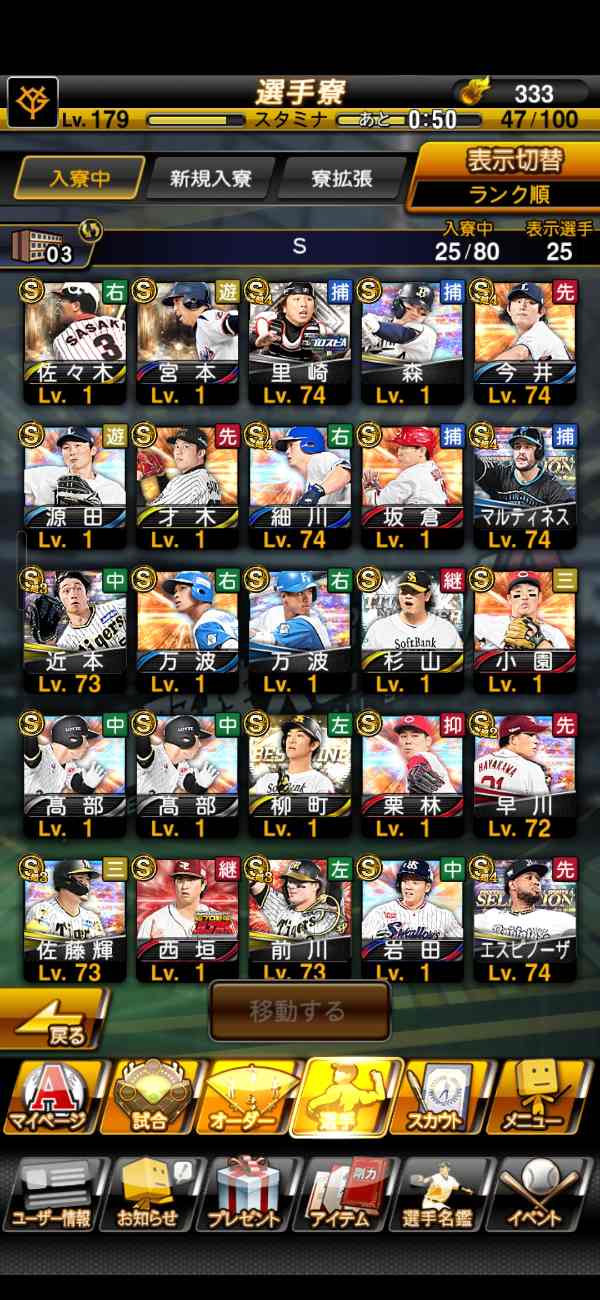Tap 表示切替 to change sort order
Image resolution: width=600 pixels, height=1300 pixels.
tap(513, 159)
